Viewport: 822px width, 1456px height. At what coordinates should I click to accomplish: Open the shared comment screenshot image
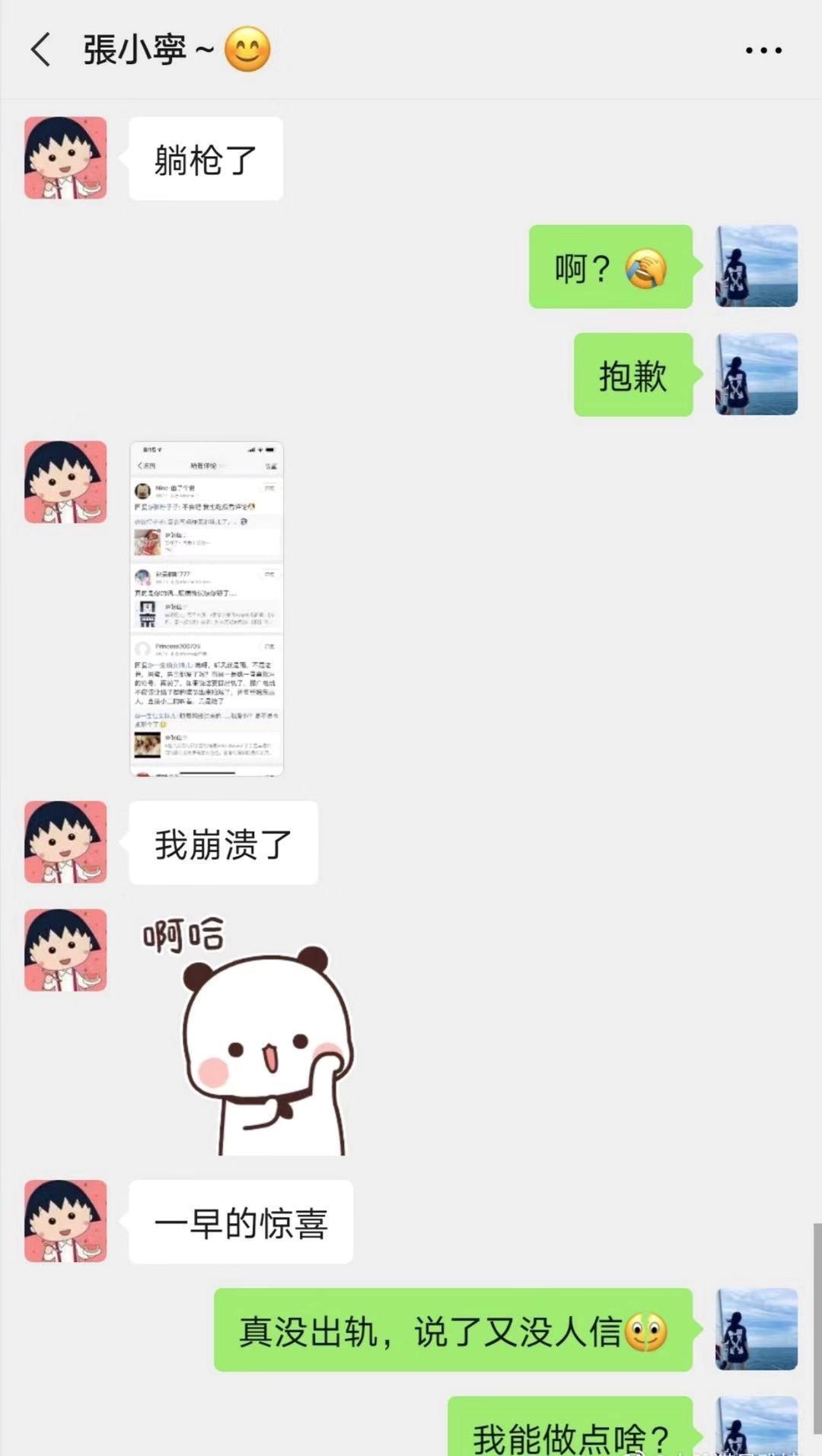pyautogui.click(x=206, y=608)
